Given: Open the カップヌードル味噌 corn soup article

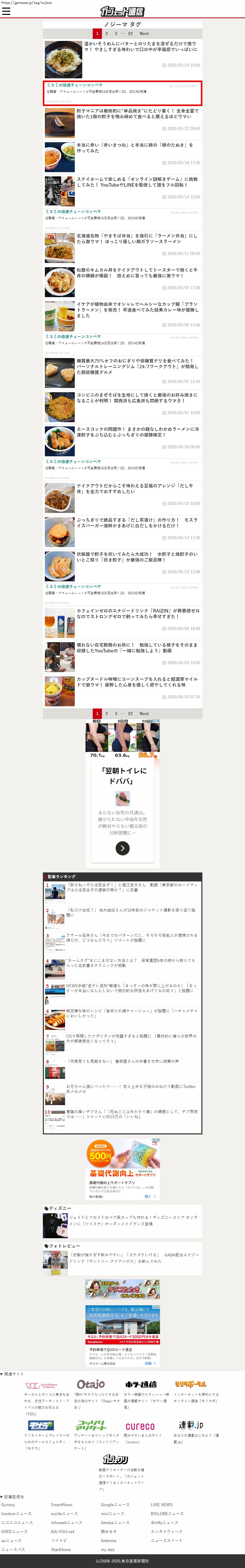Looking at the screenshot, I should [x=137, y=682].
